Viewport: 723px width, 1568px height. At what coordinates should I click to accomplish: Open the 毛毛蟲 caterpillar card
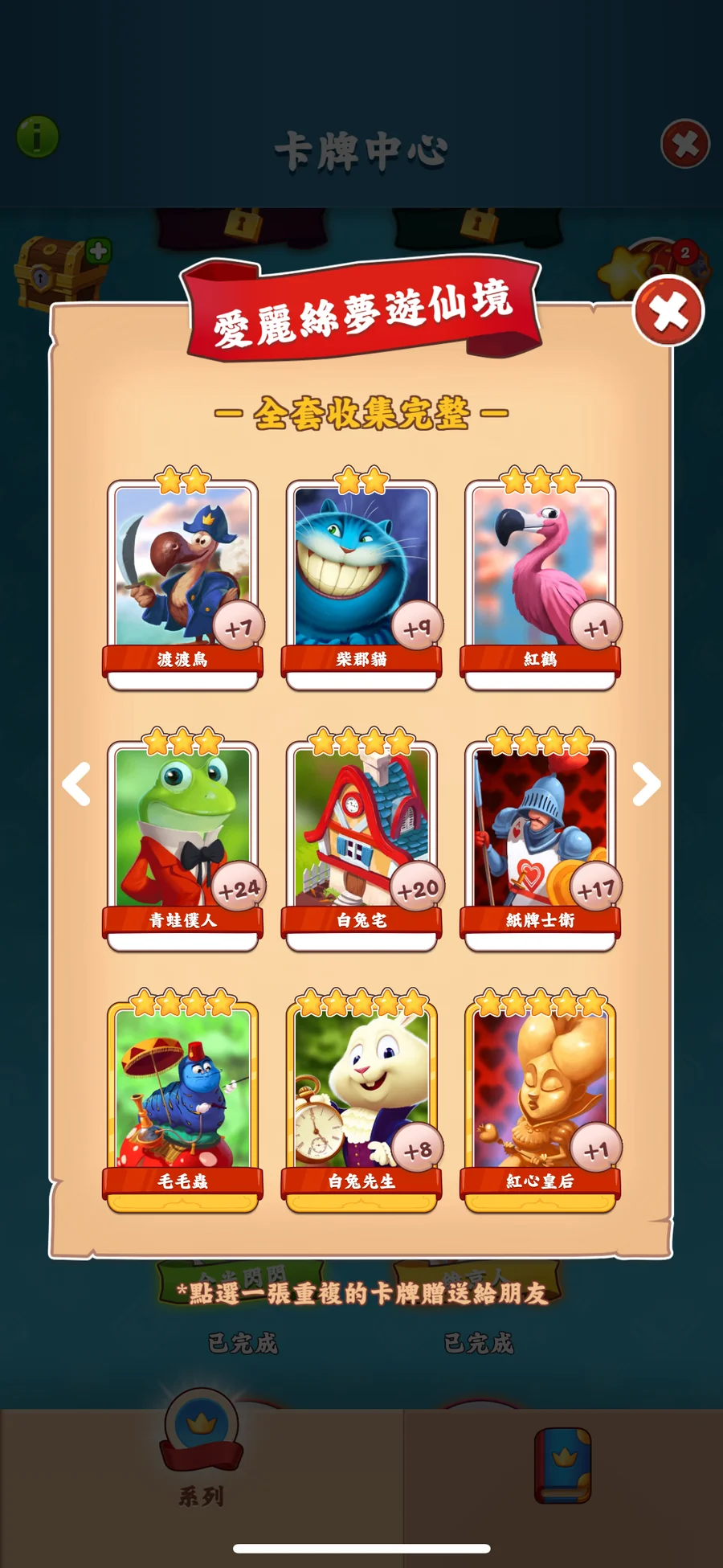(182, 1097)
